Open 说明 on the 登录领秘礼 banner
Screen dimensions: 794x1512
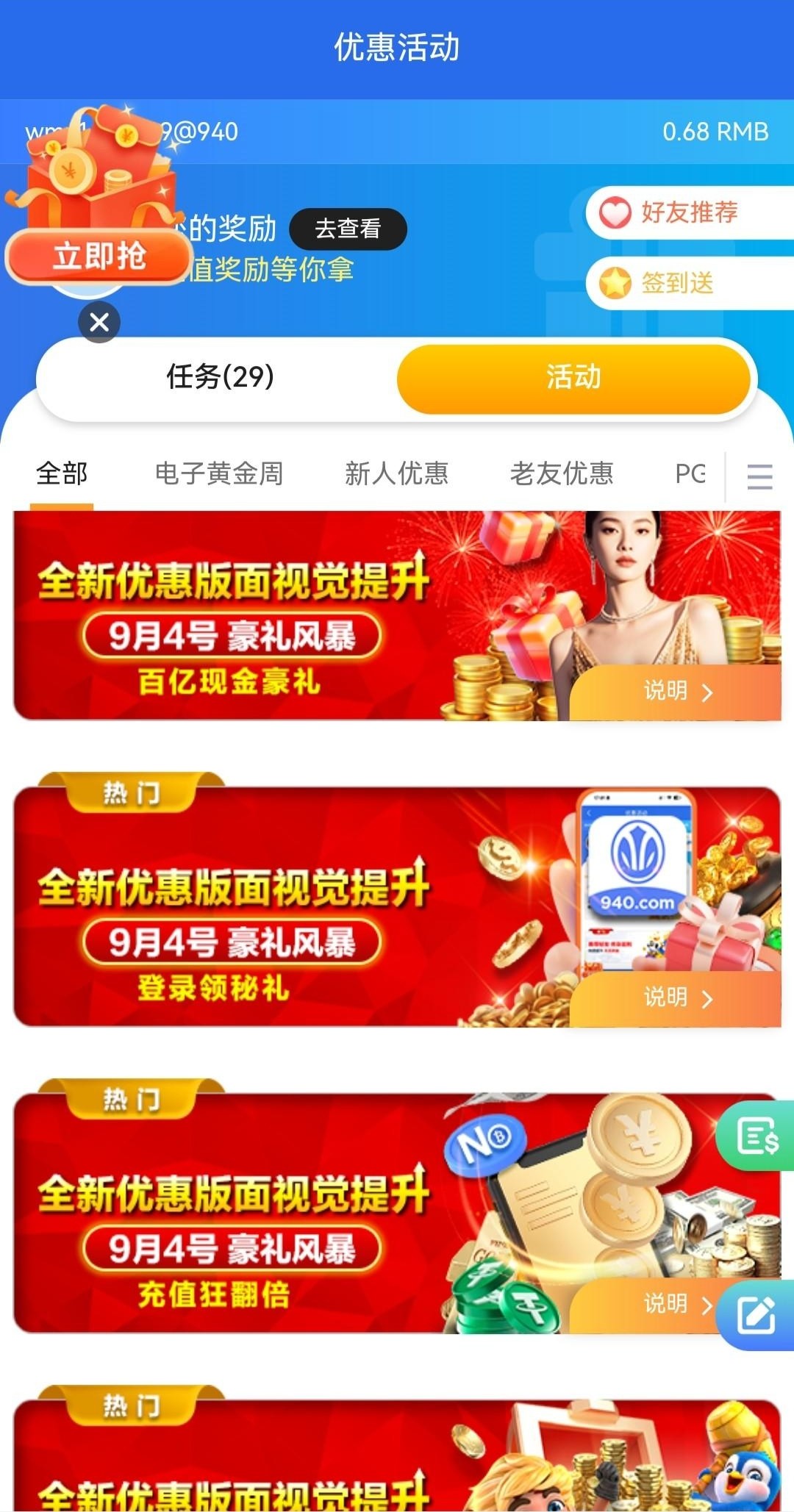(676, 998)
